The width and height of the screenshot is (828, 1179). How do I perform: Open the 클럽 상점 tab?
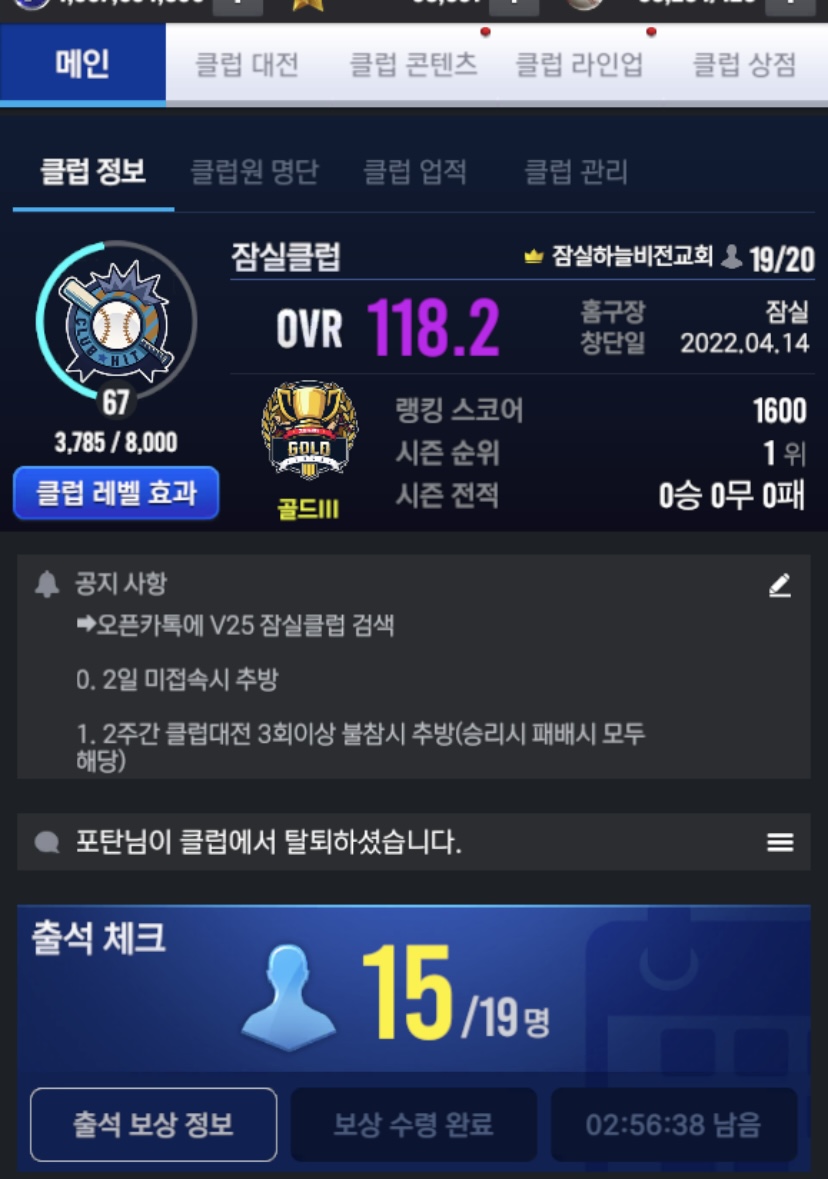(x=745, y=65)
